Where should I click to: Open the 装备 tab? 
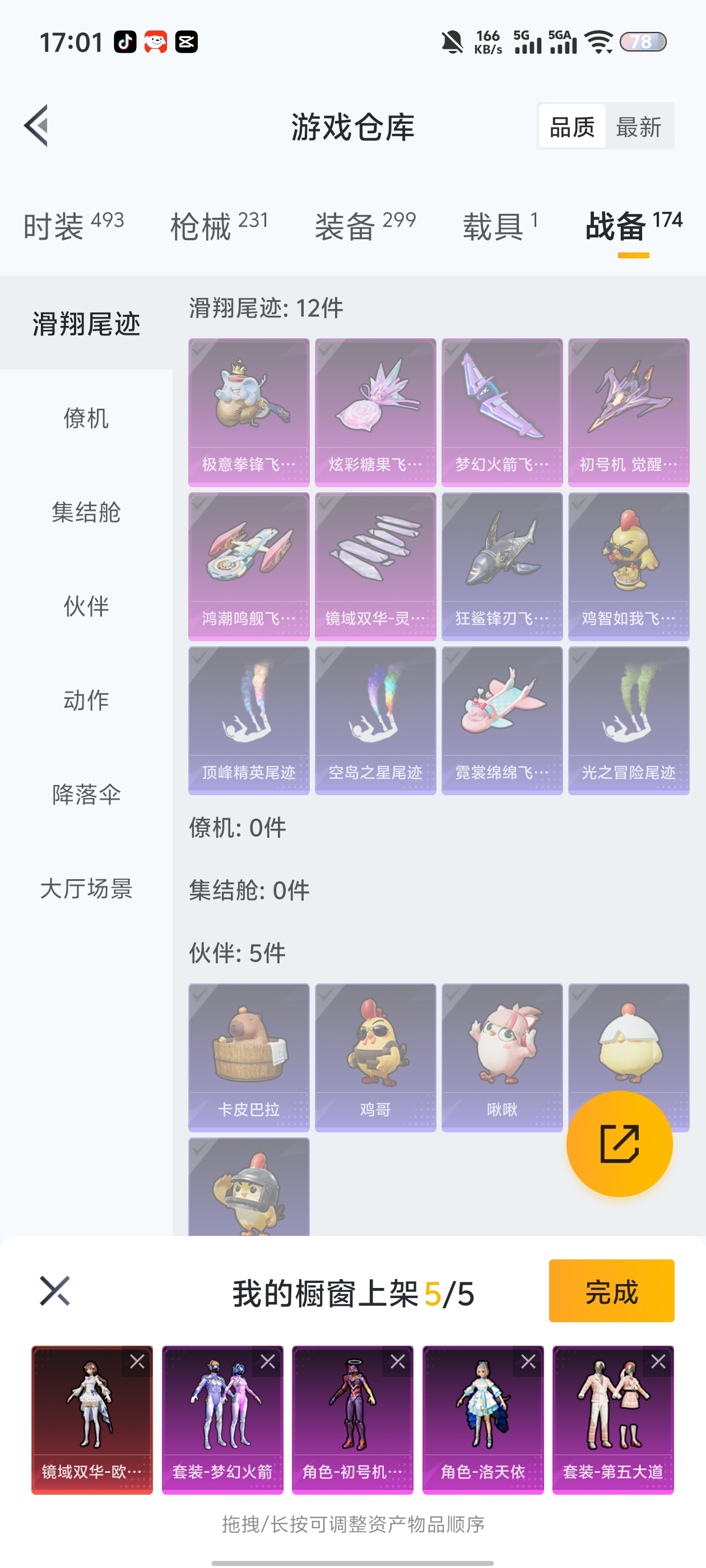click(x=365, y=226)
